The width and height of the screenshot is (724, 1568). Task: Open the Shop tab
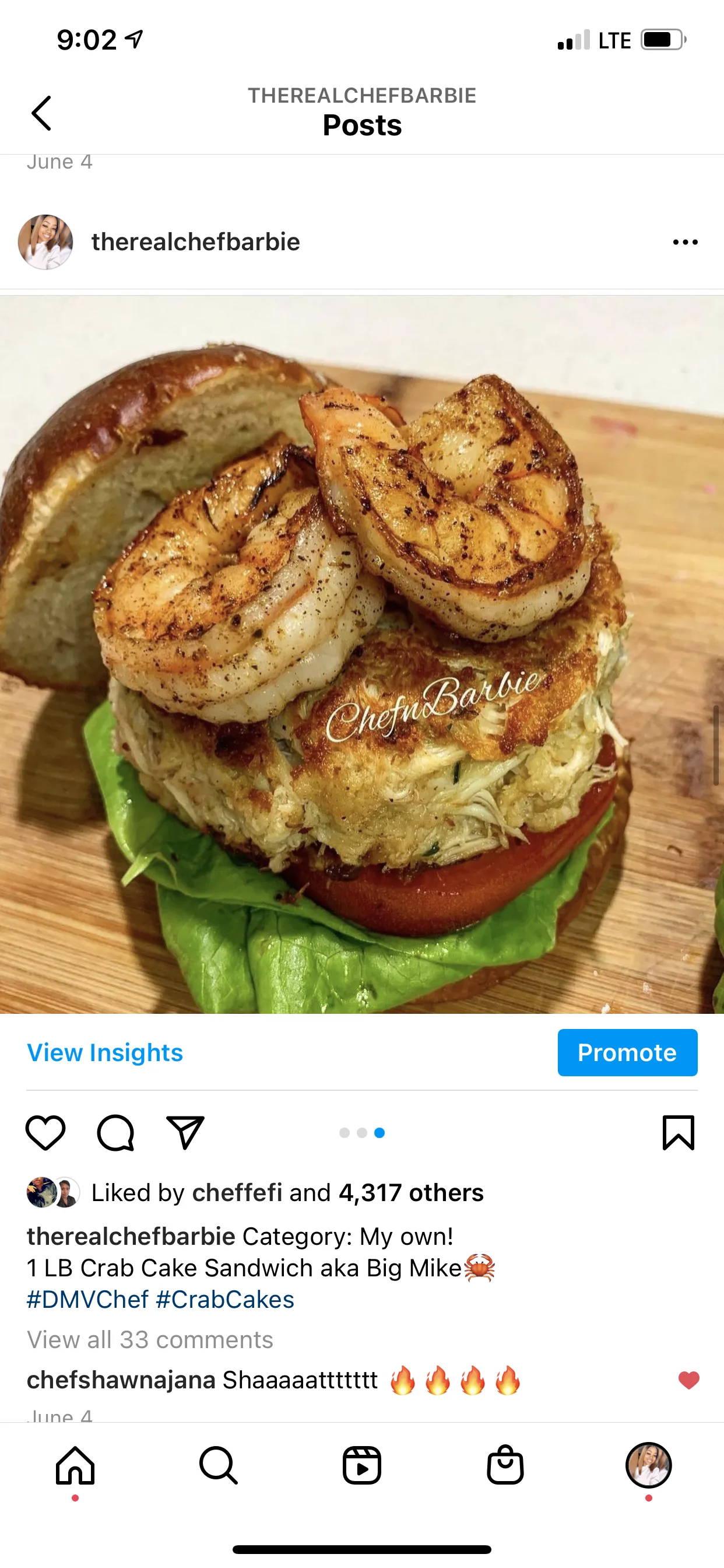(x=505, y=1465)
